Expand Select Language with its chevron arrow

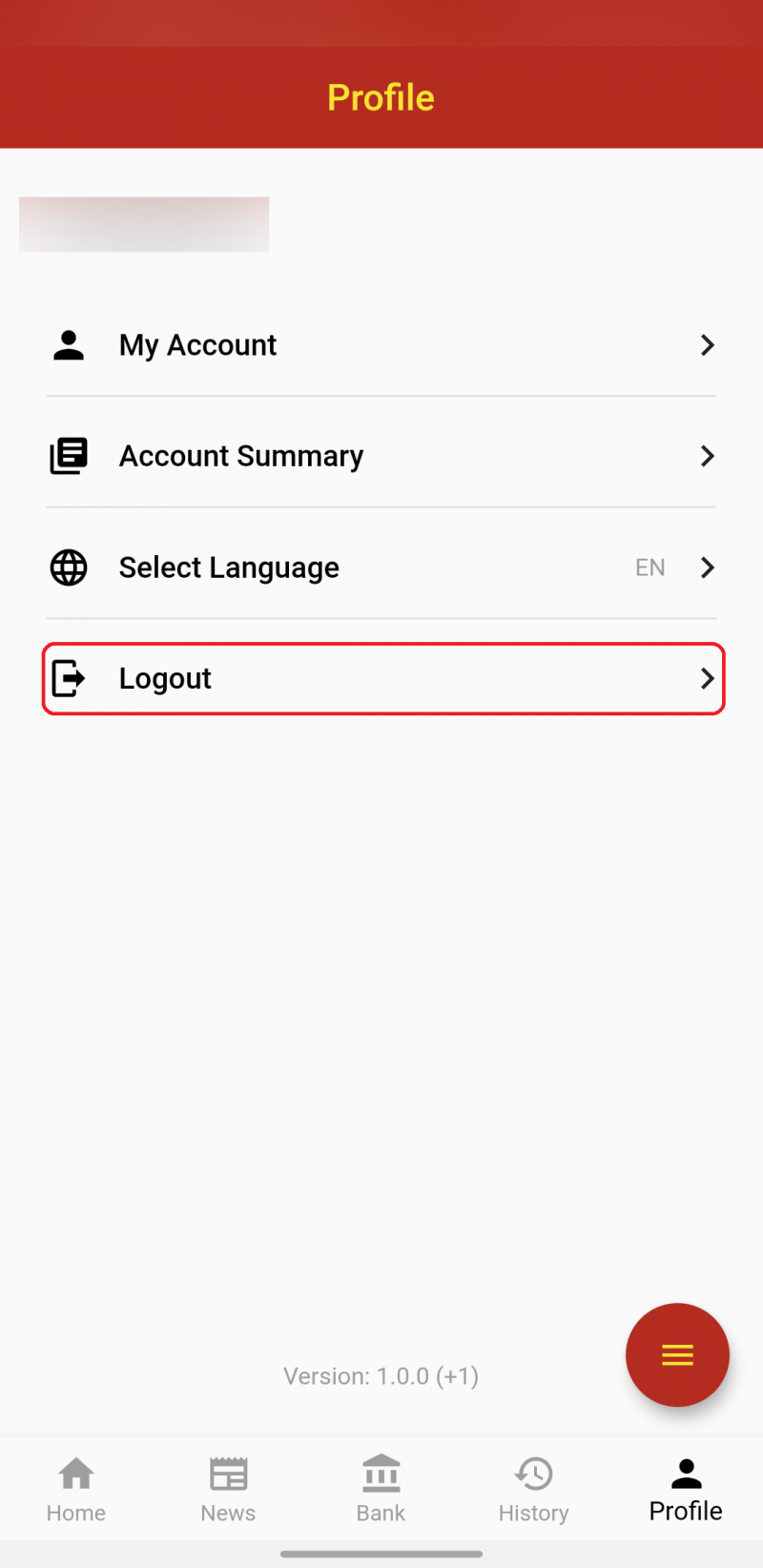(707, 567)
